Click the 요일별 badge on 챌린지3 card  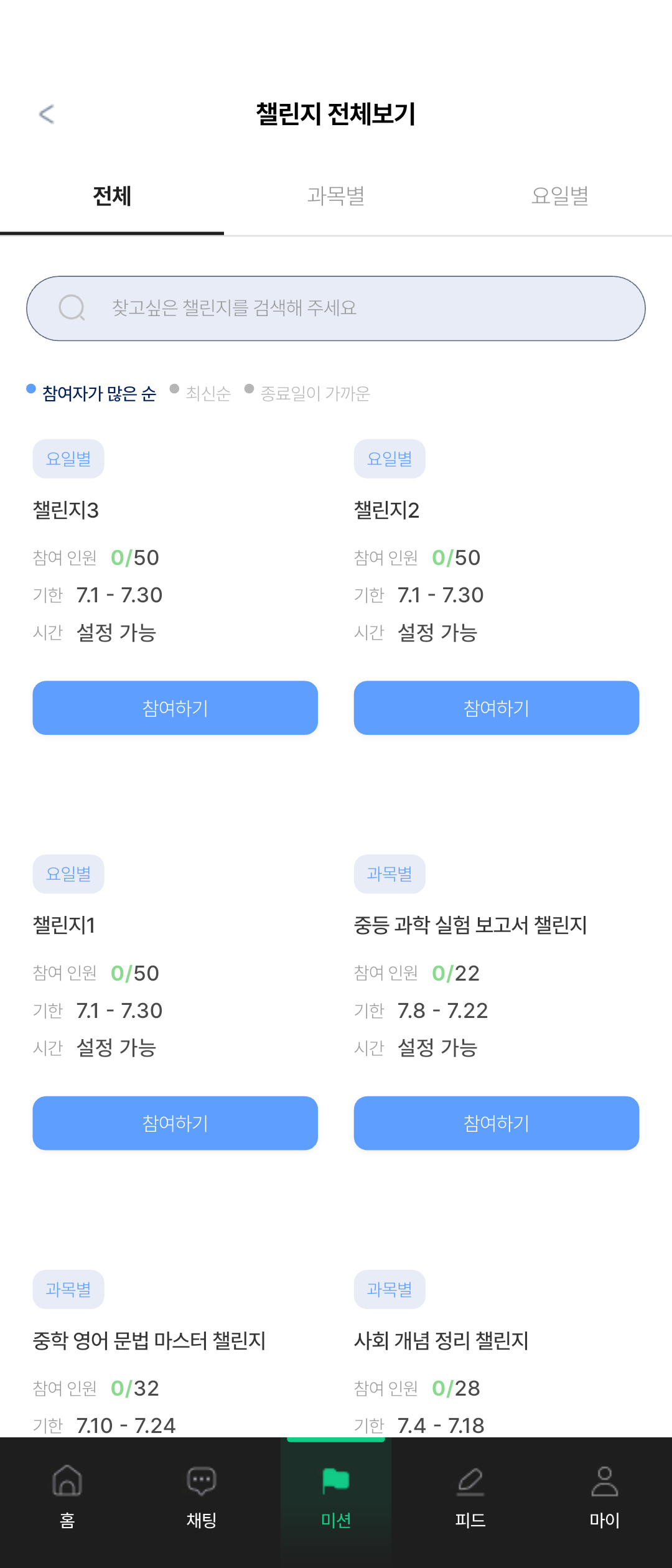pyautogui.click(x=68, y=459)
